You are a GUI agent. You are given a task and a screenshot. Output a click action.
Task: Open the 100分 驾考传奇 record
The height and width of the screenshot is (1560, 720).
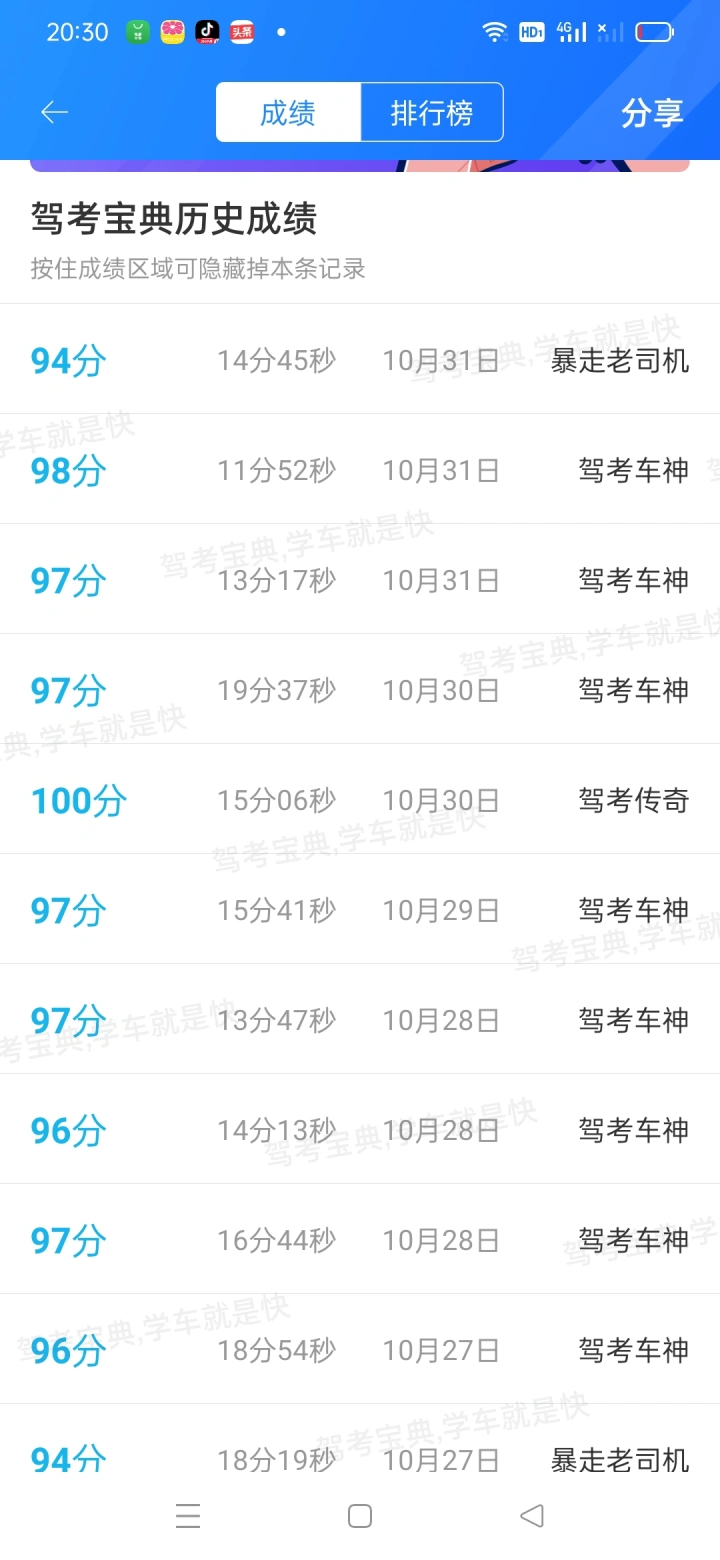pos(360,799)
